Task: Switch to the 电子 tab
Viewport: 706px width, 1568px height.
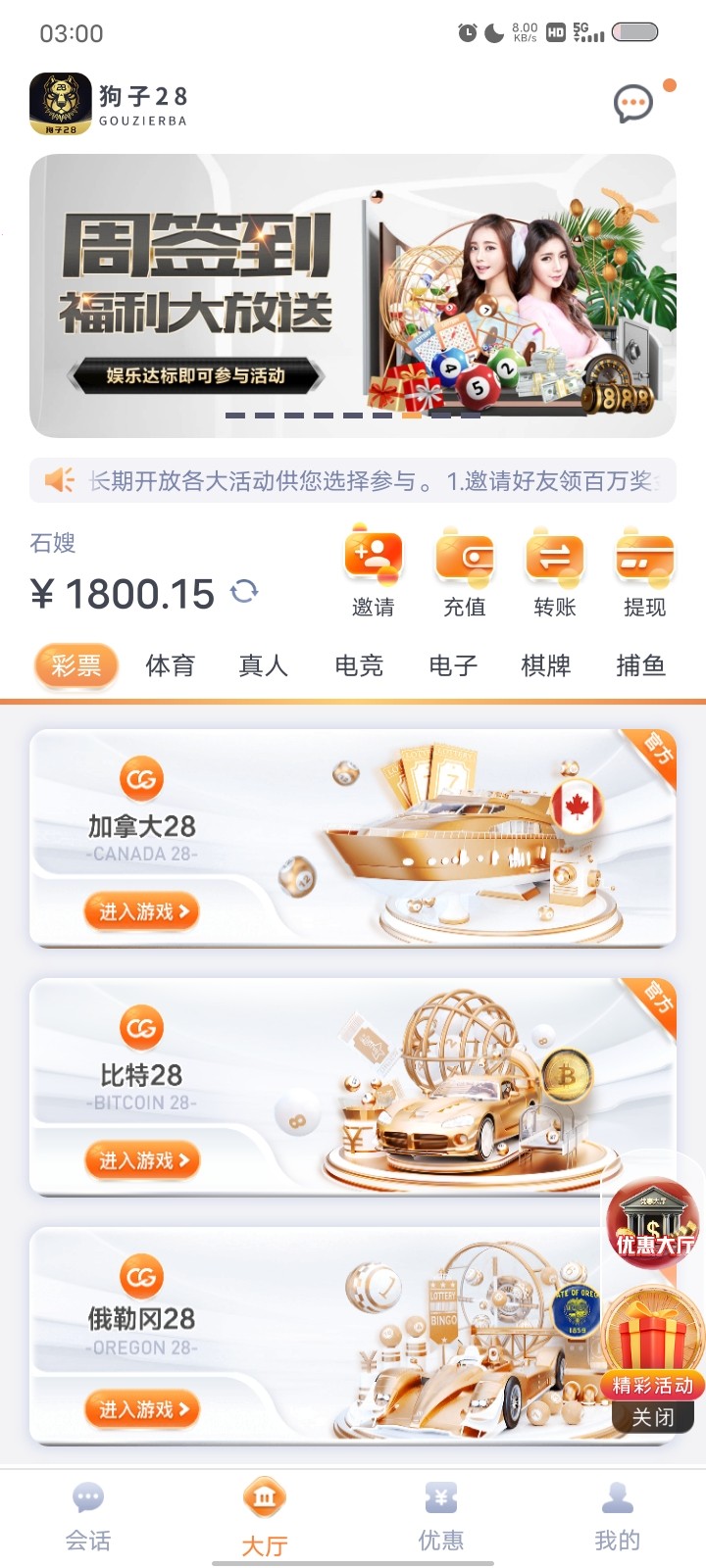Action: (x=453, y=665)
